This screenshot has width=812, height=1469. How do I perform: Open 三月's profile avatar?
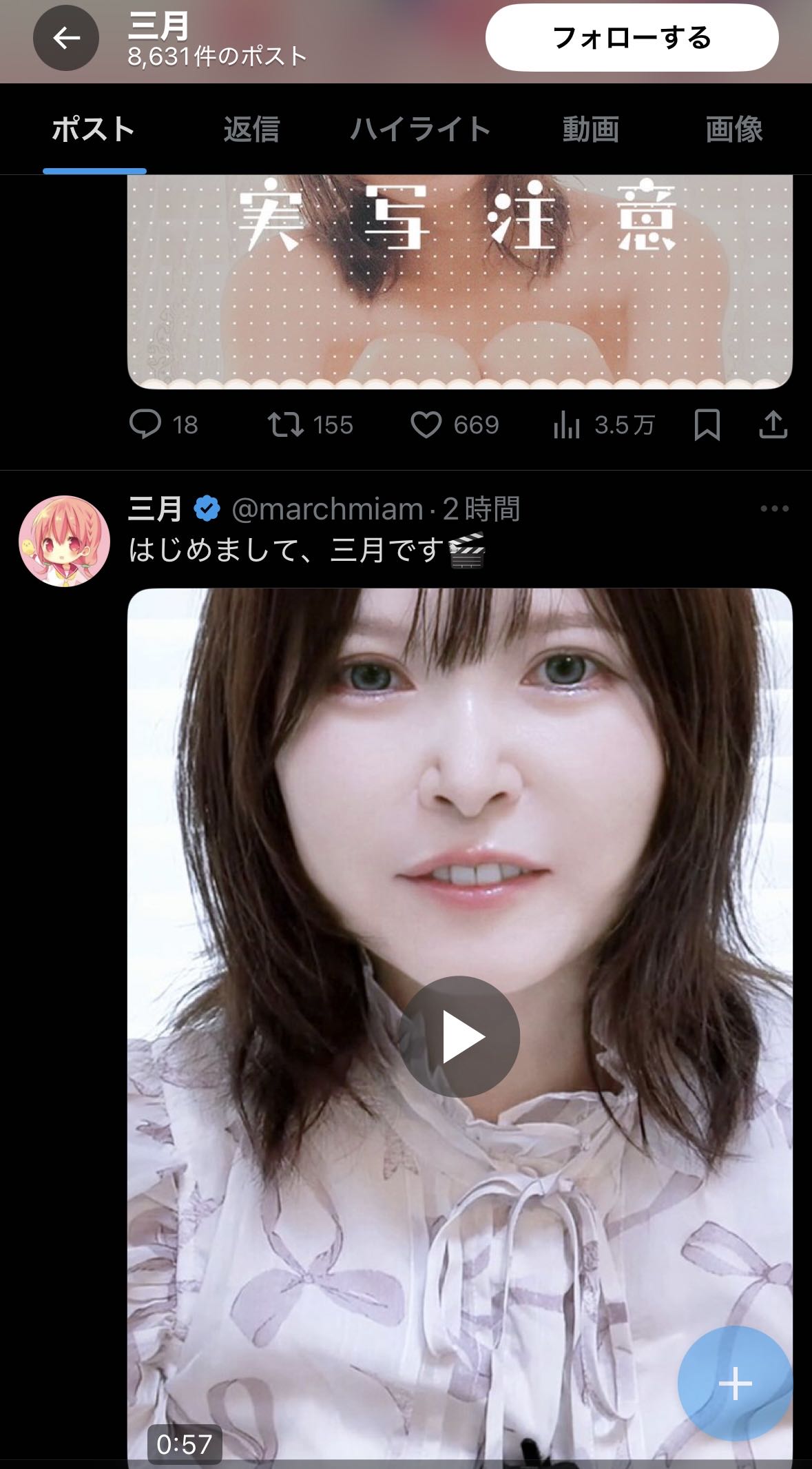click(x=64, y=541)
